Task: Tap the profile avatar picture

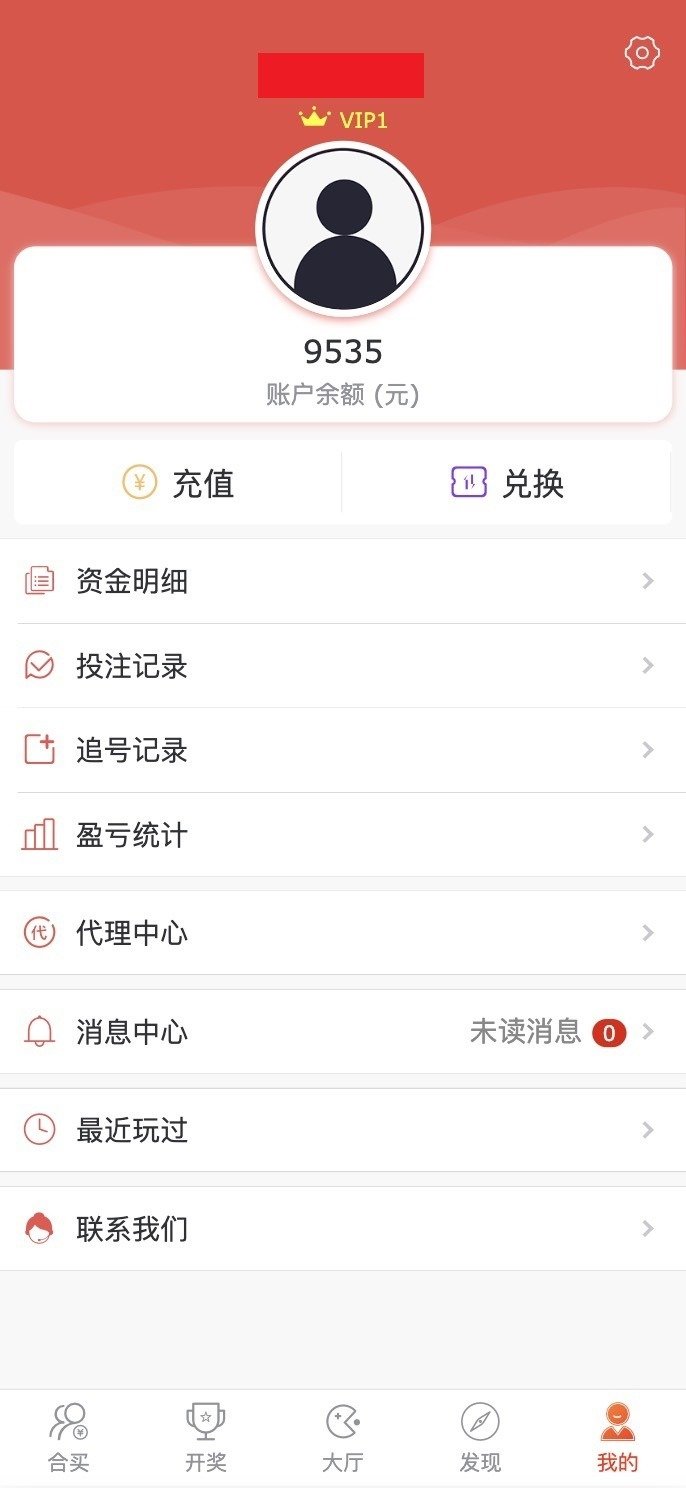Action: coord(343,229)
